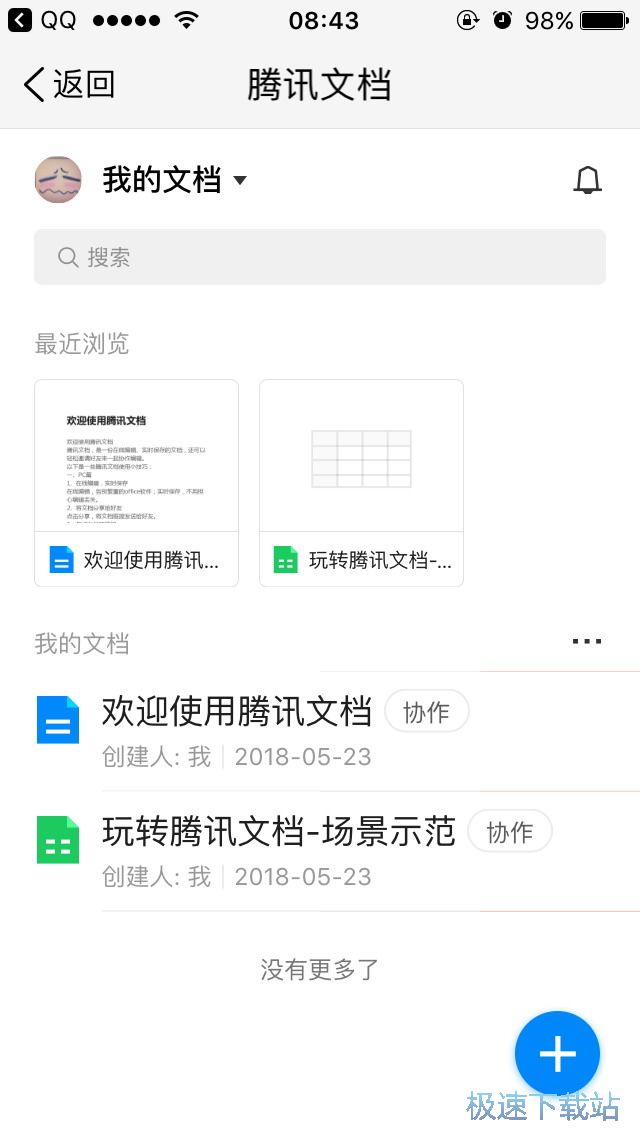Open the recent spreadsheet card 玩转腾讯文档
Image resolution: width=640 pixels, height=1136 pixels.
tap(361, 482)
